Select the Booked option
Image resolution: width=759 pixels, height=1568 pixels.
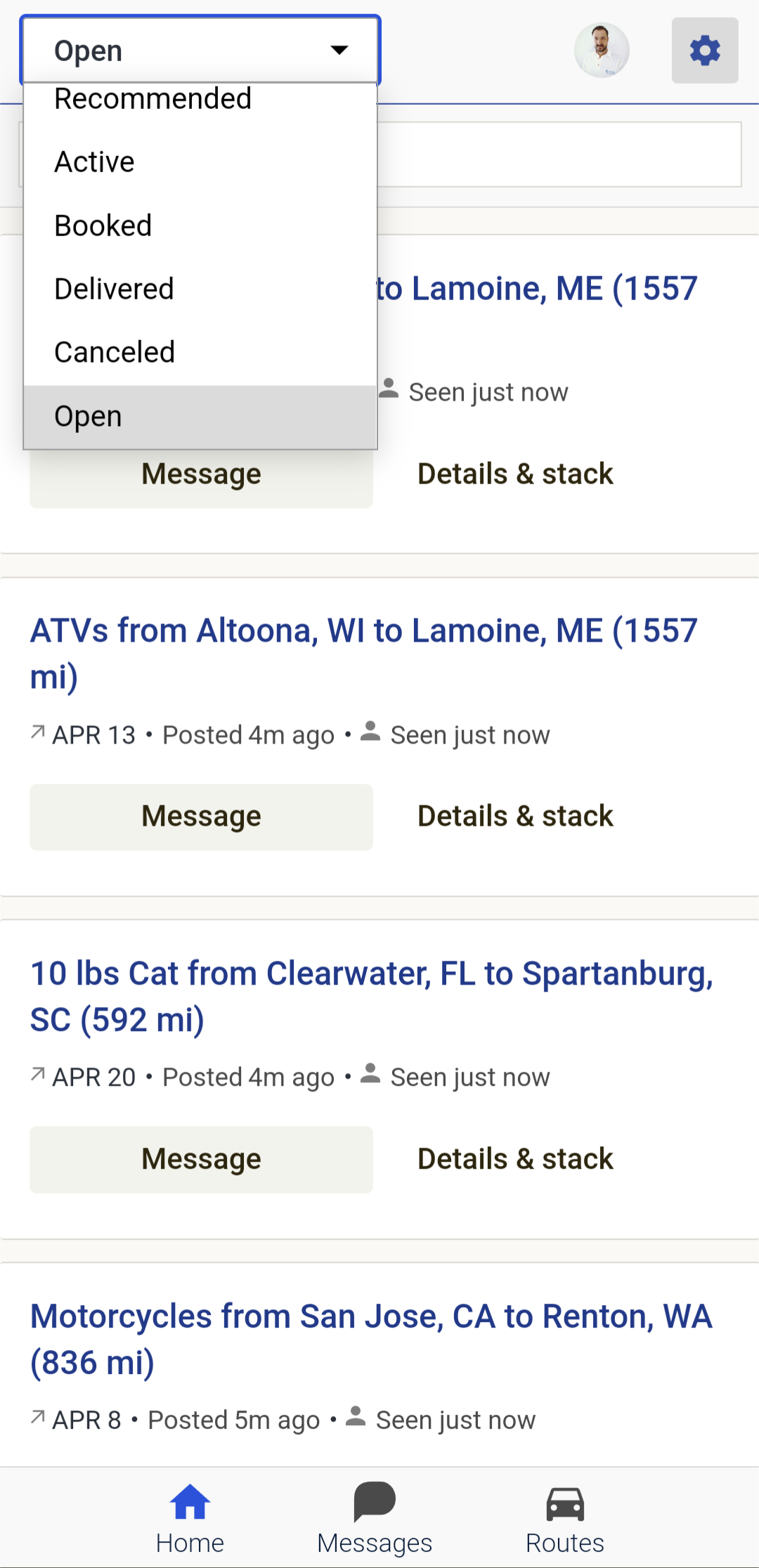[x=200, y=226]
